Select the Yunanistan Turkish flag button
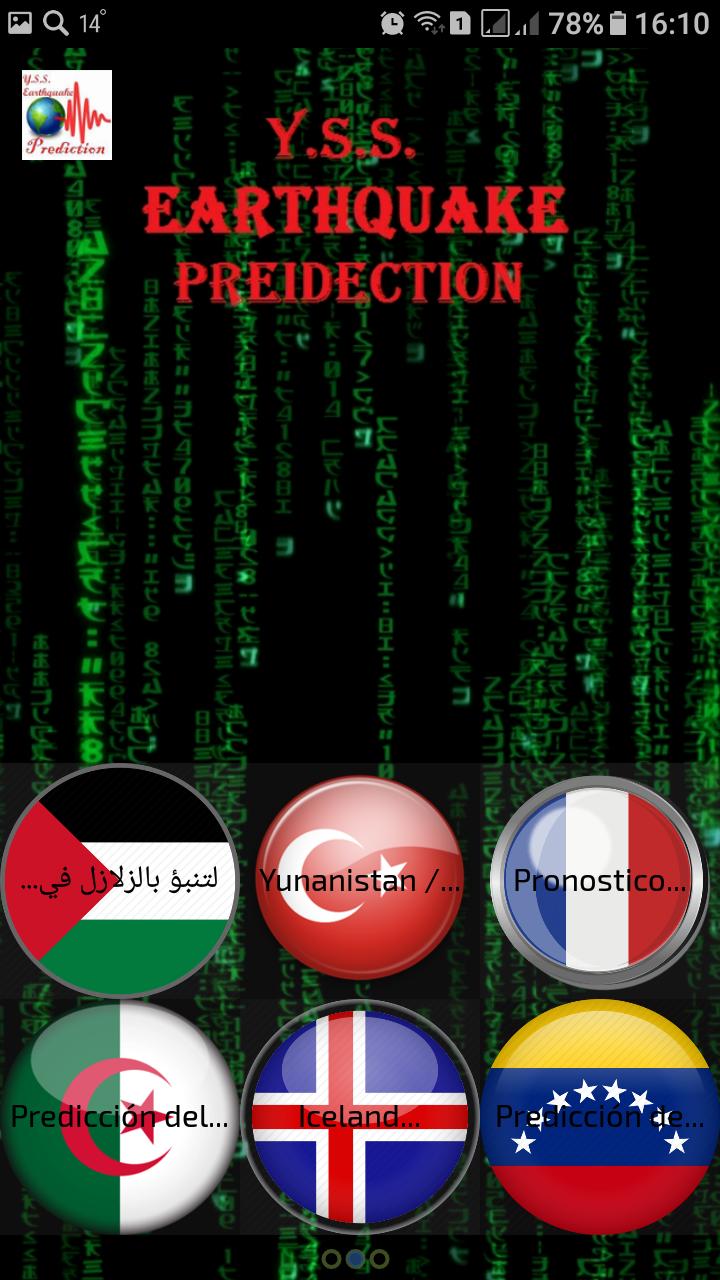 [360, 880]
